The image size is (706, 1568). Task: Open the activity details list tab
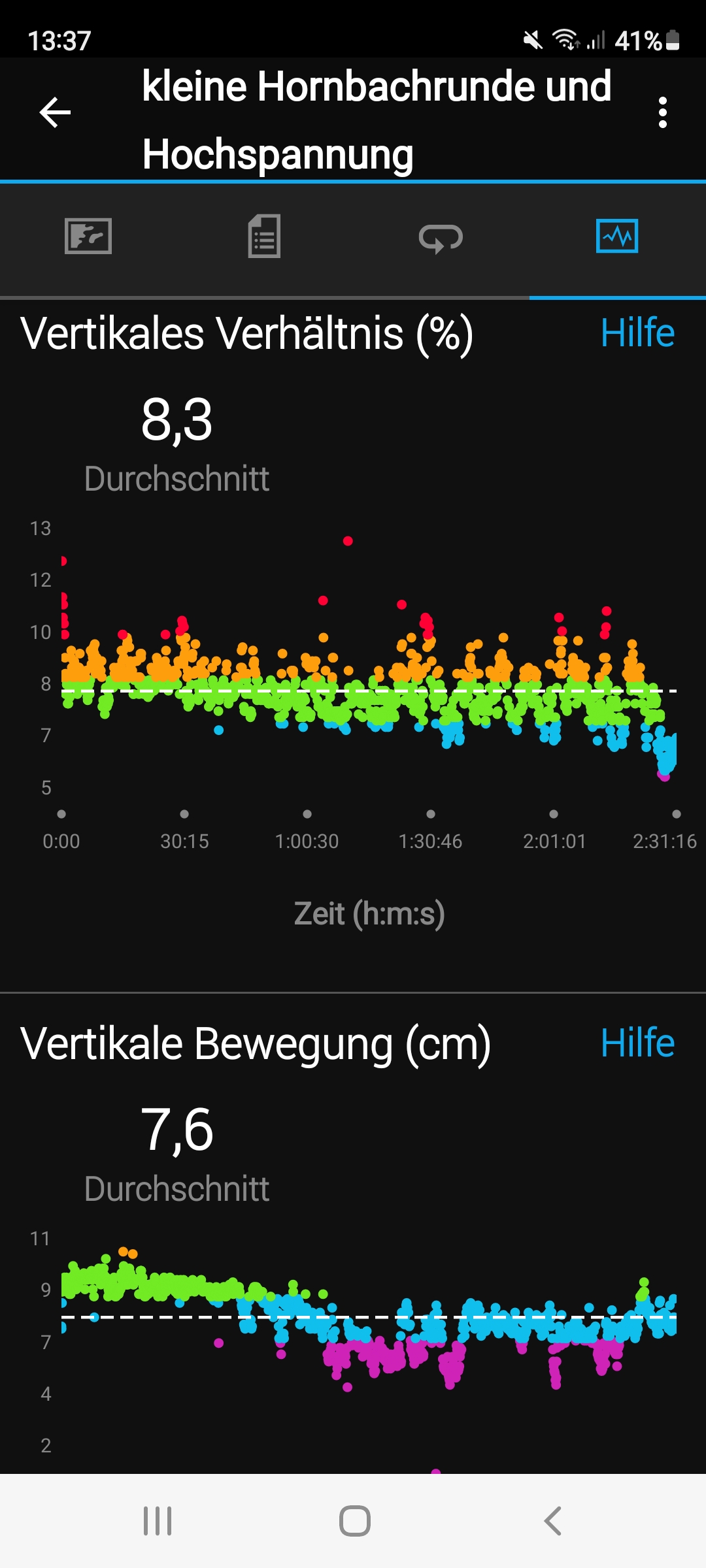[x=264, y=237]
